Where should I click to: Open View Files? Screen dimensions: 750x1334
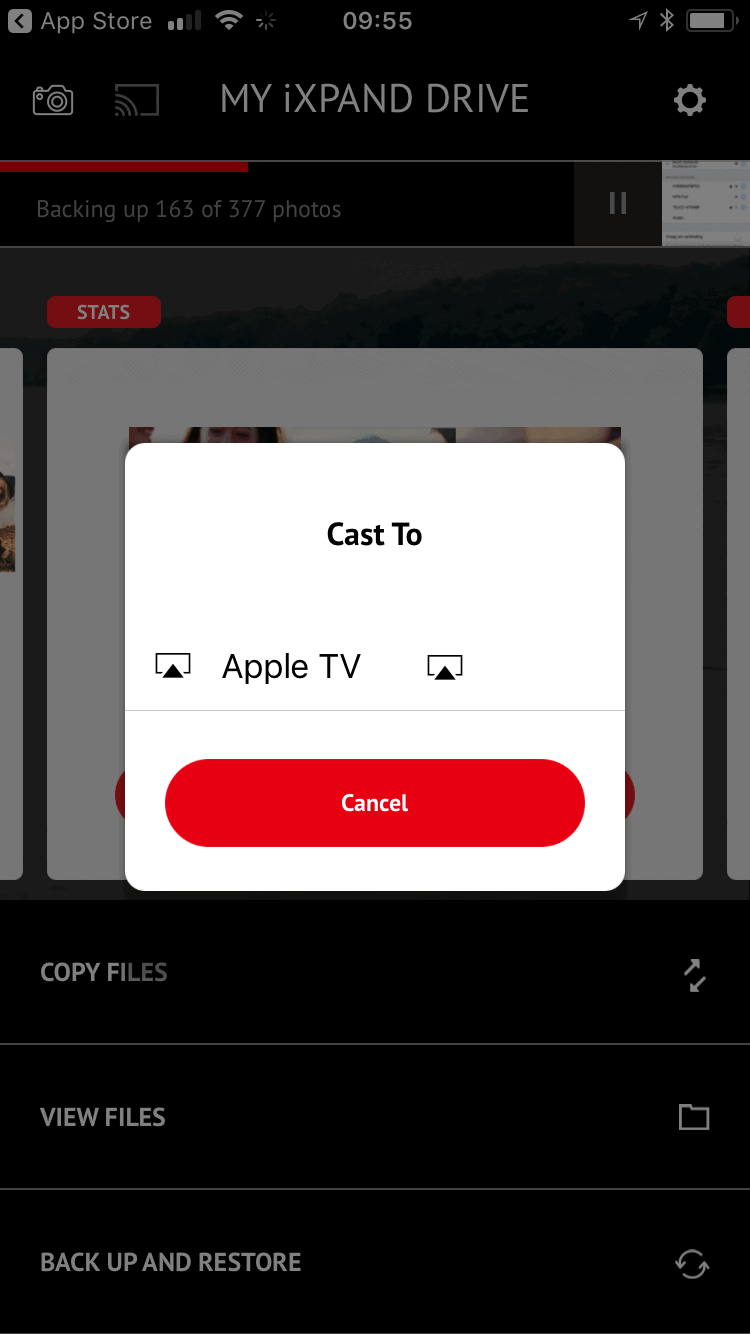374,1117
